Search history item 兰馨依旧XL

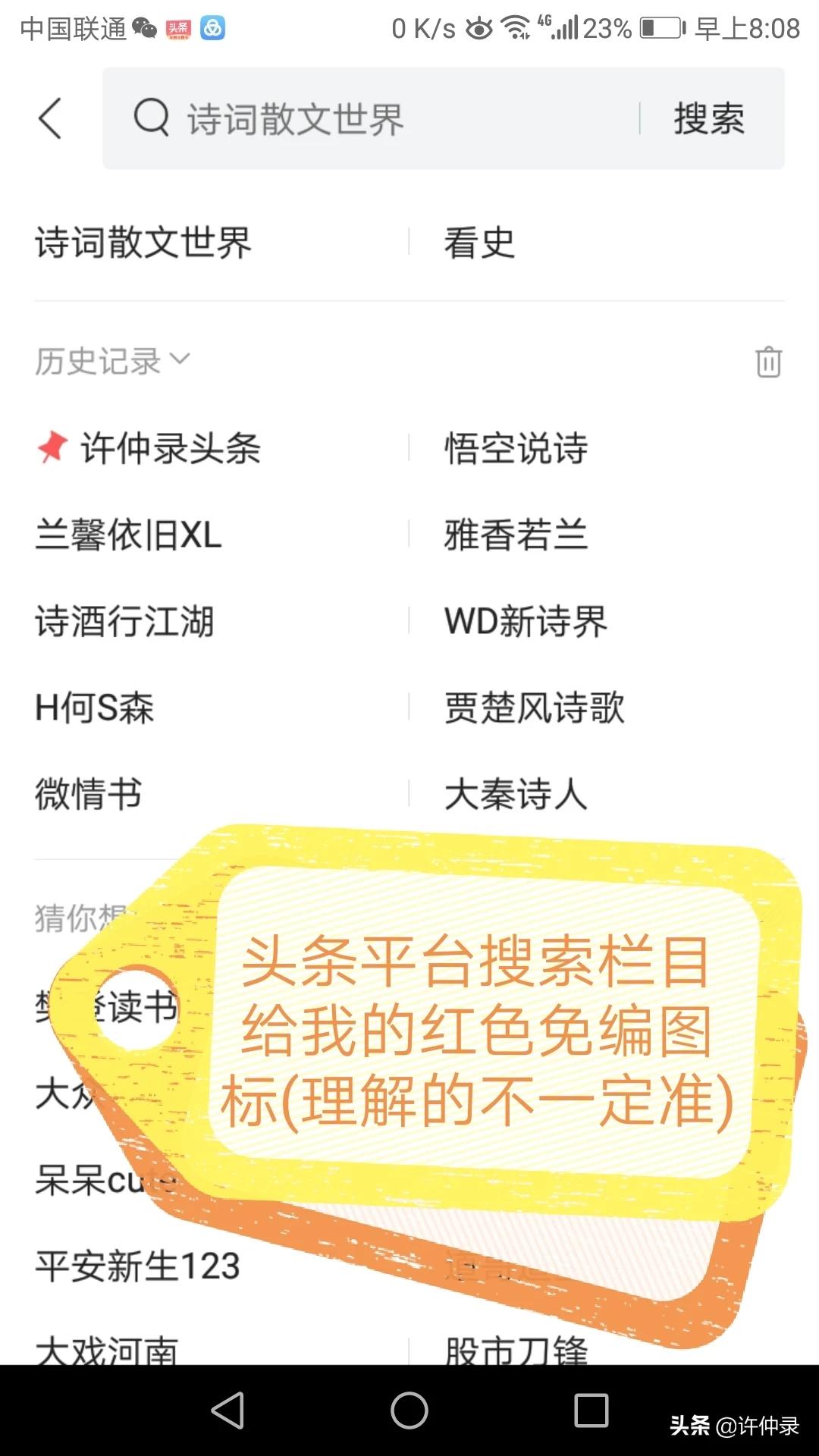(x=128, y=535)
